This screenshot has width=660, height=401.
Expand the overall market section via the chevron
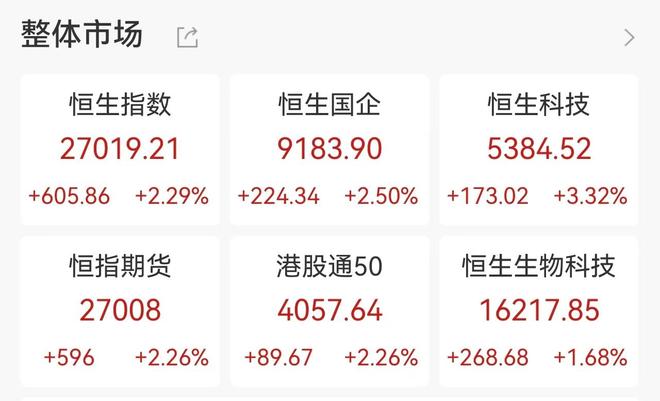pos(628,38)
